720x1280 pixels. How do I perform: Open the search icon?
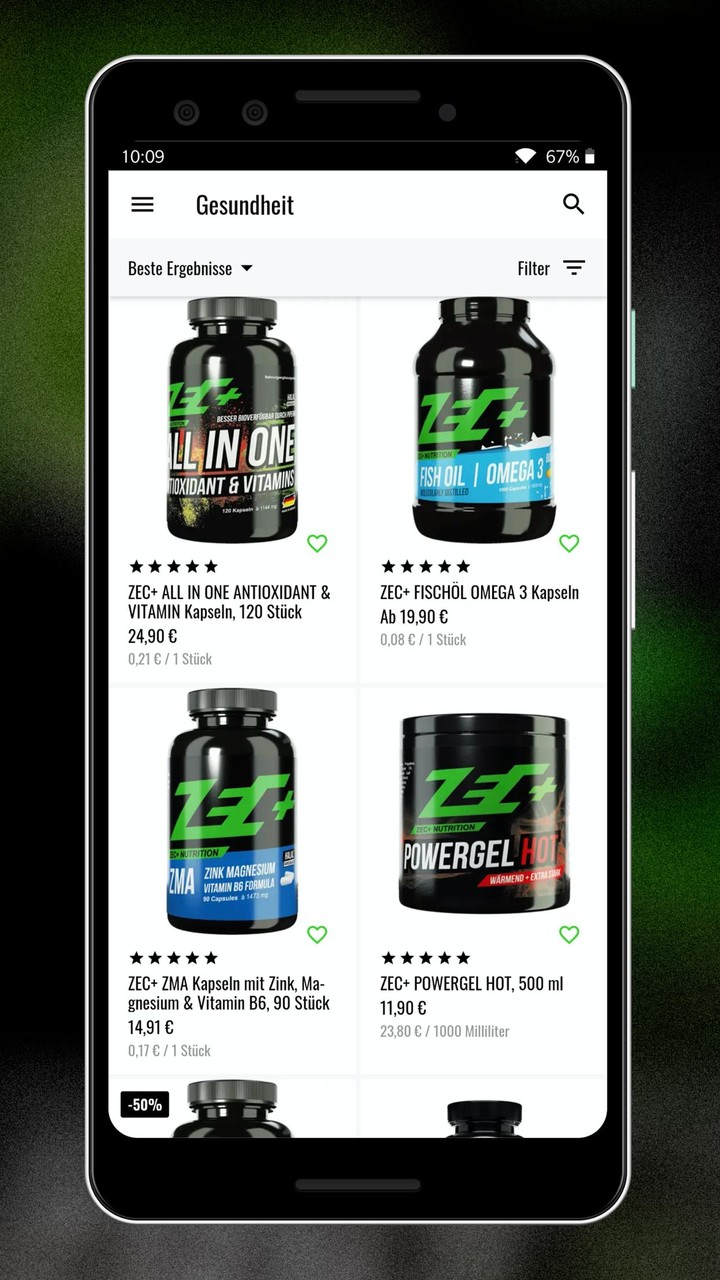point(573,204)
